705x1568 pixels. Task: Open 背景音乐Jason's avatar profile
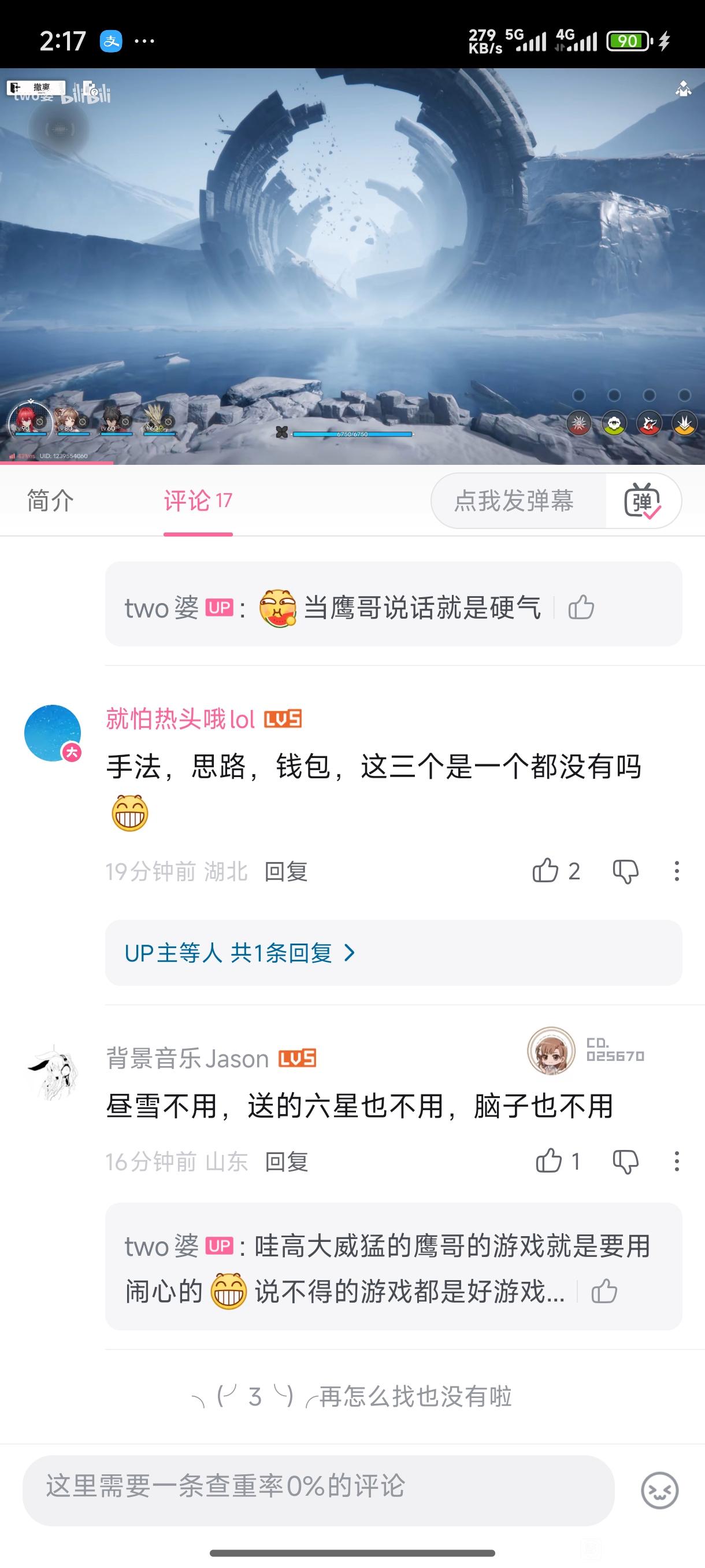(x=53, y=1073)
